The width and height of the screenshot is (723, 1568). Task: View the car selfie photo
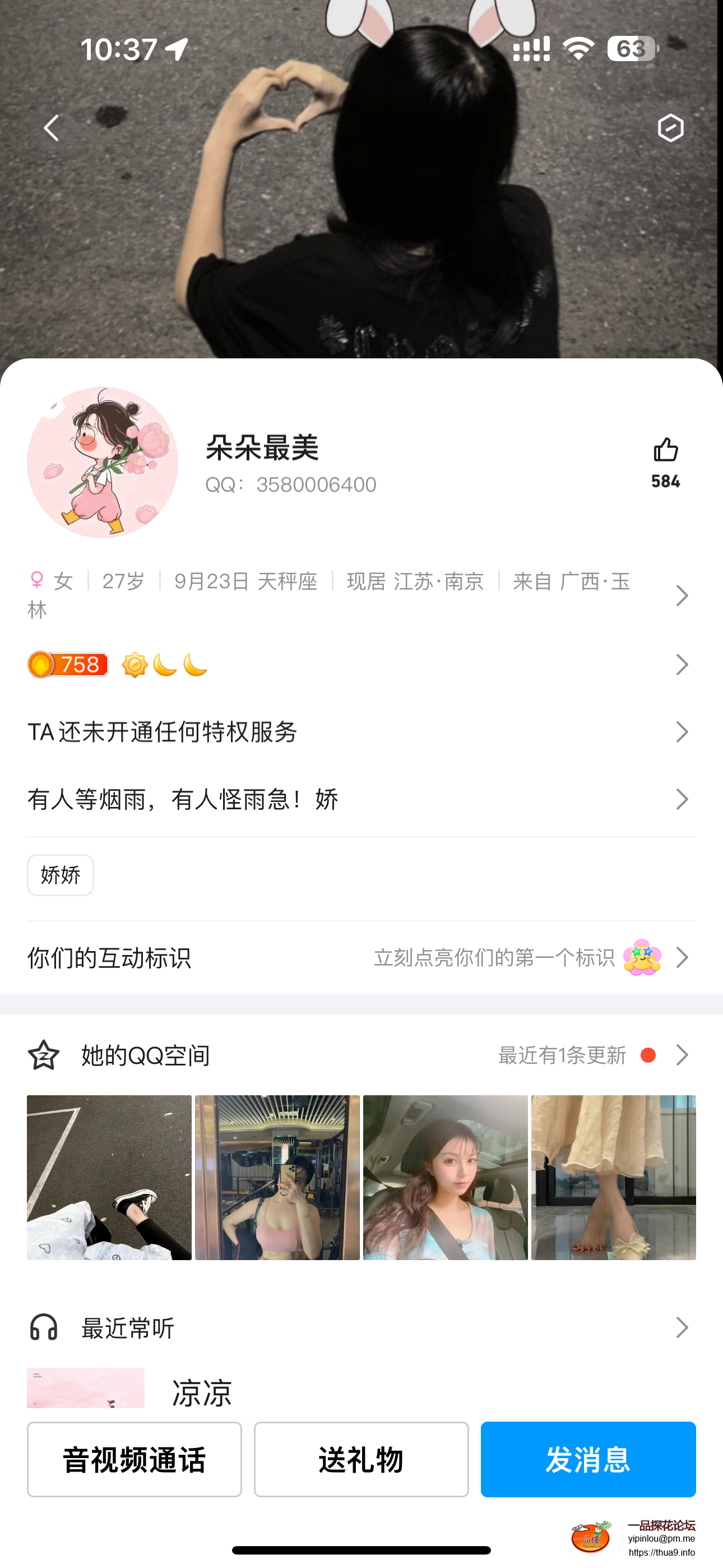(x=445, y=1177)
